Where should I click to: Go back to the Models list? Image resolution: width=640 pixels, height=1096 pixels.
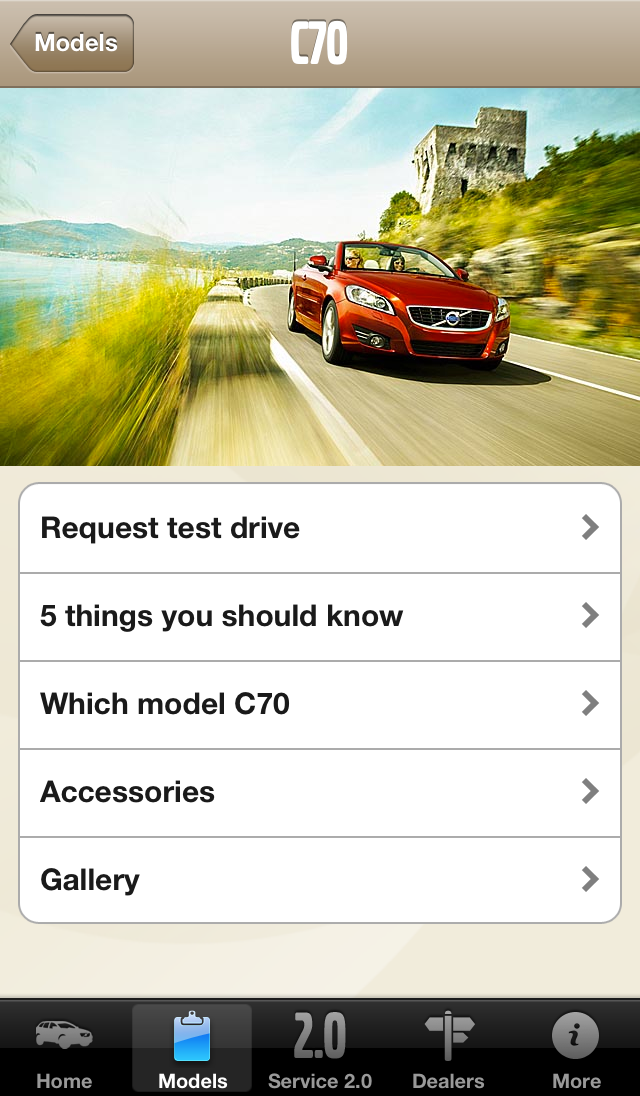[x=72, y=43]
